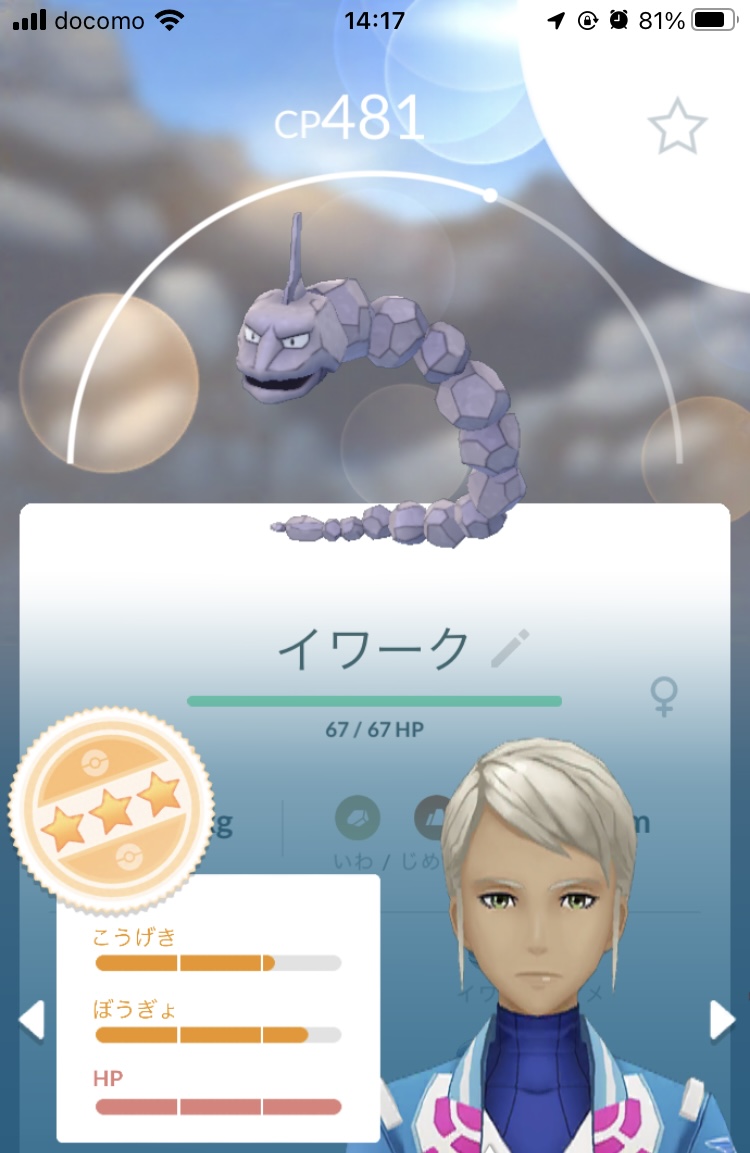Edit the イワーク nickname with the pencil

pos(510,648)
